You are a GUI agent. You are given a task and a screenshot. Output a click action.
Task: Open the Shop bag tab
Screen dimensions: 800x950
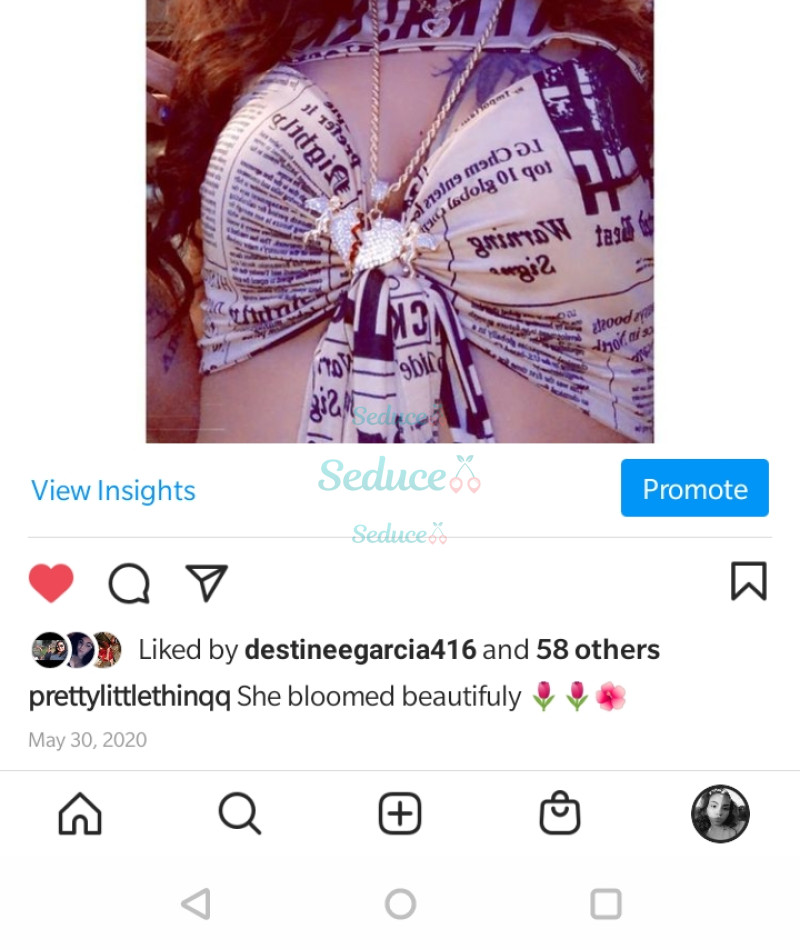tap(560, 814)
